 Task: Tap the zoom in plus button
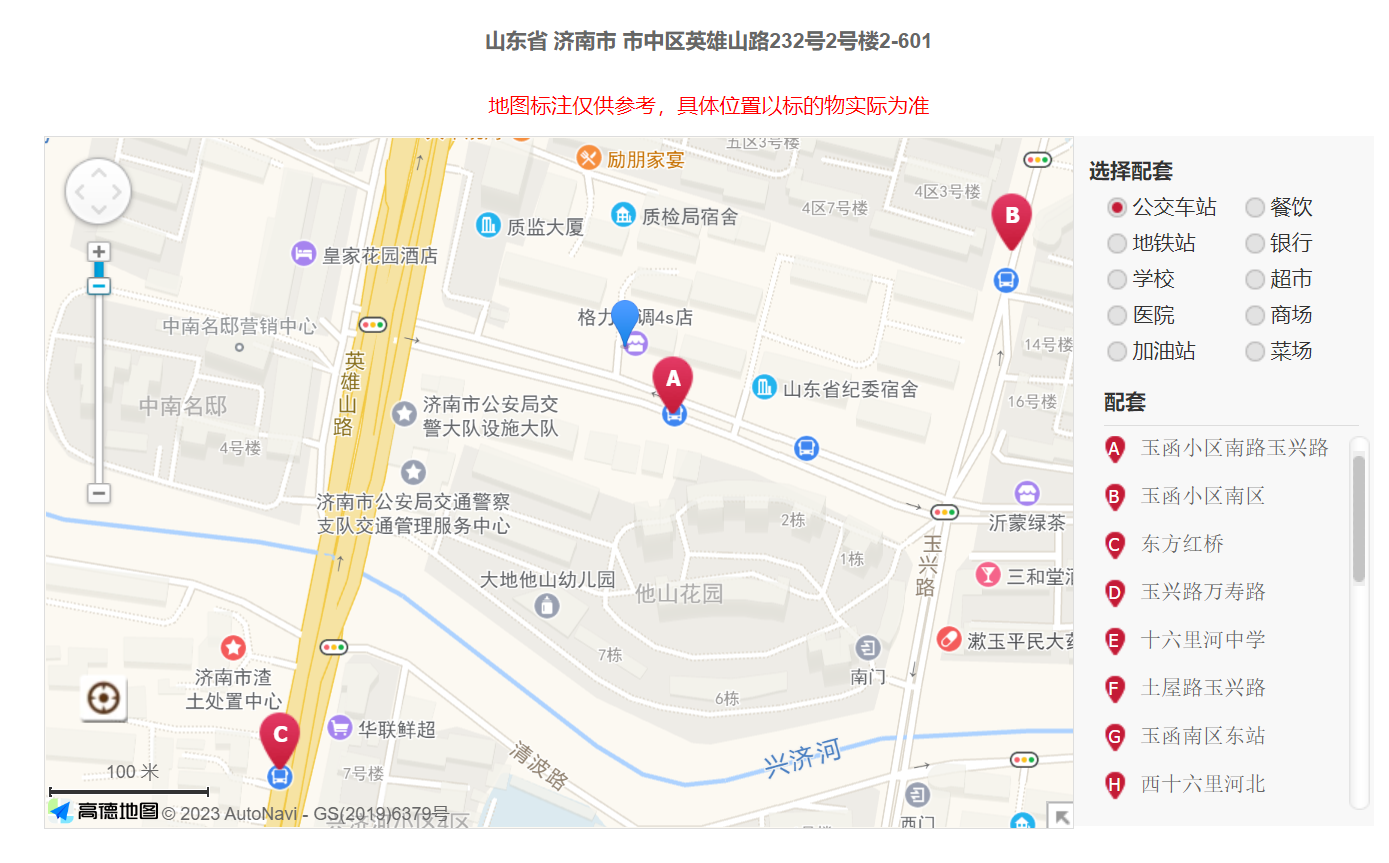tap(99, 252)
